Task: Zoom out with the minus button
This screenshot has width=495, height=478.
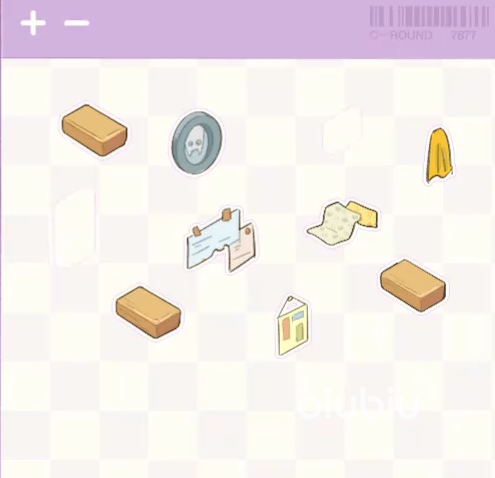Action: coord(77,23)
